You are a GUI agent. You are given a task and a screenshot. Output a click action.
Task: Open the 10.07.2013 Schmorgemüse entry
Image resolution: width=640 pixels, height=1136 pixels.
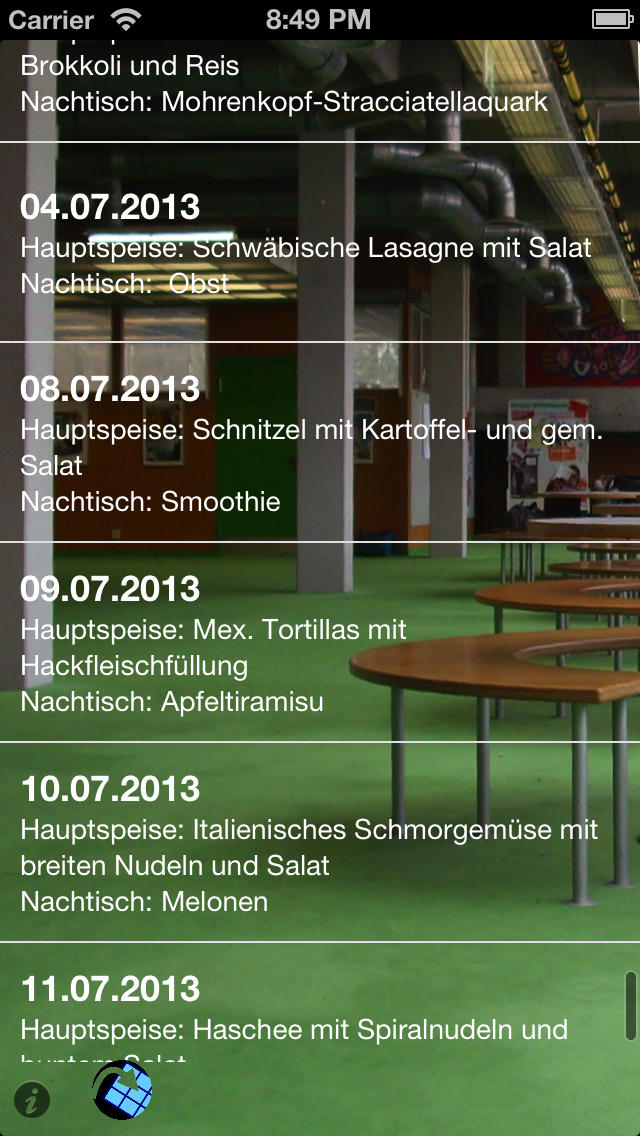pos(320,842)
